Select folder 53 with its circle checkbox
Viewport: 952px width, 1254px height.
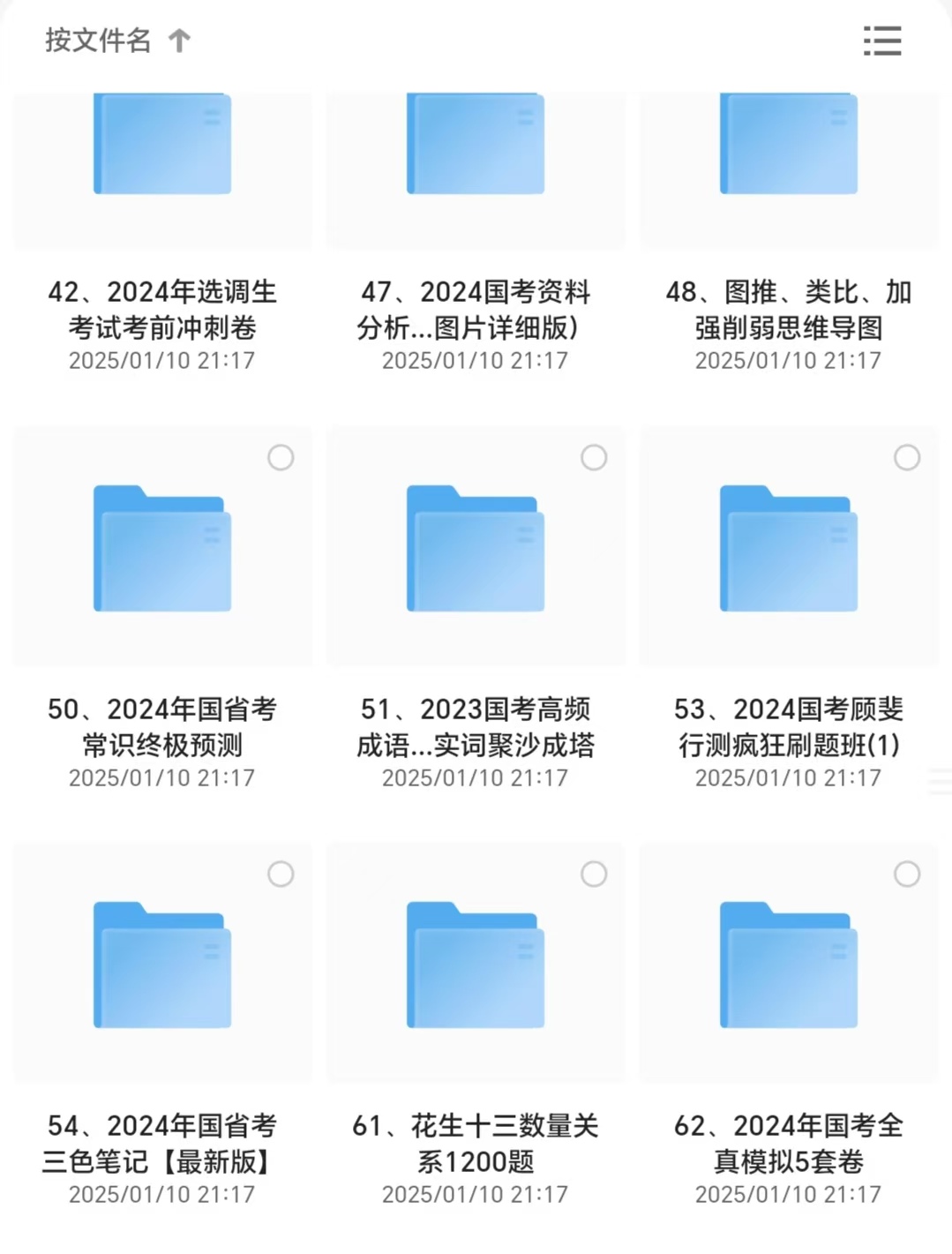(x=907, y=457)
